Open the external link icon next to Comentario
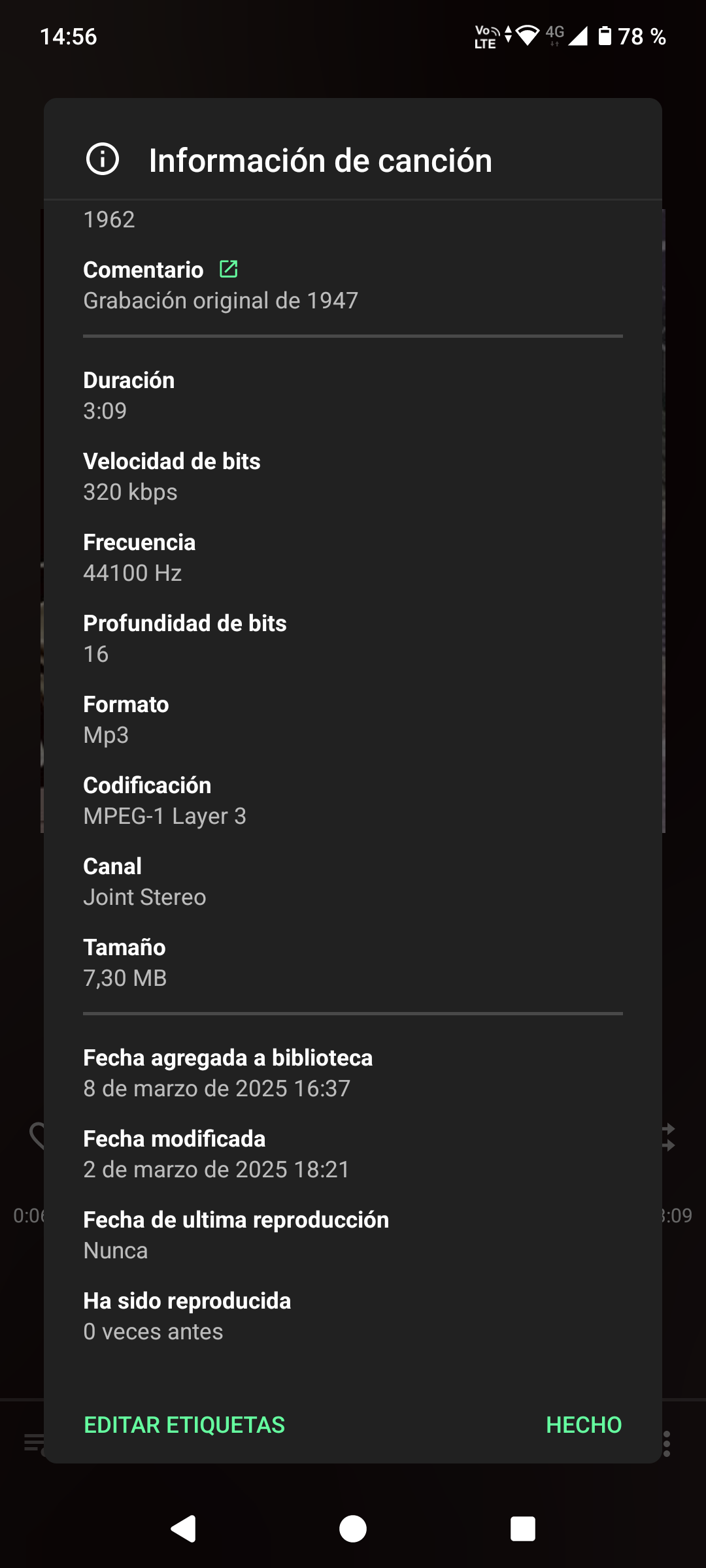Viewport: 706px width, 1568px height. [x=228, y=269]
